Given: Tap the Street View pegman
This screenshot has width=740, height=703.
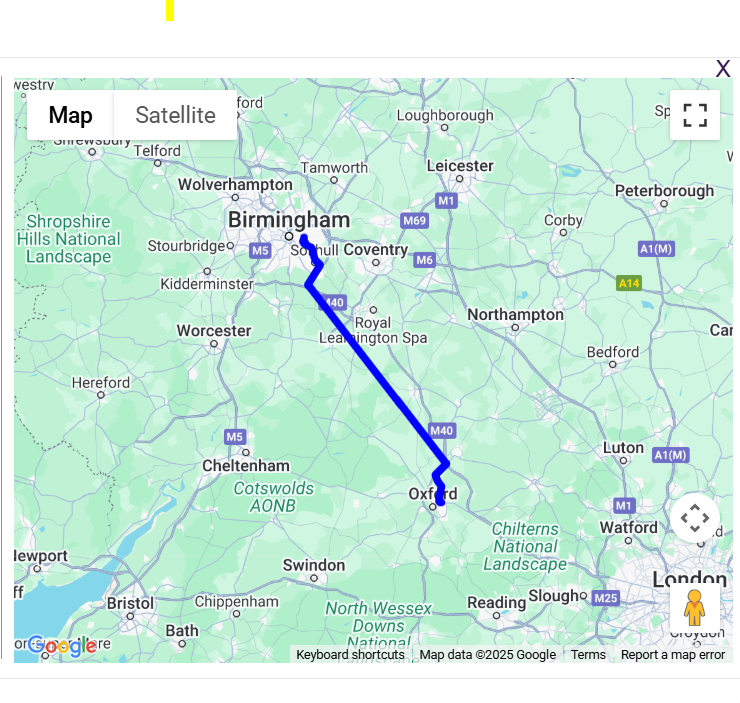Looking at the screenshot, I should click(695, 607).
